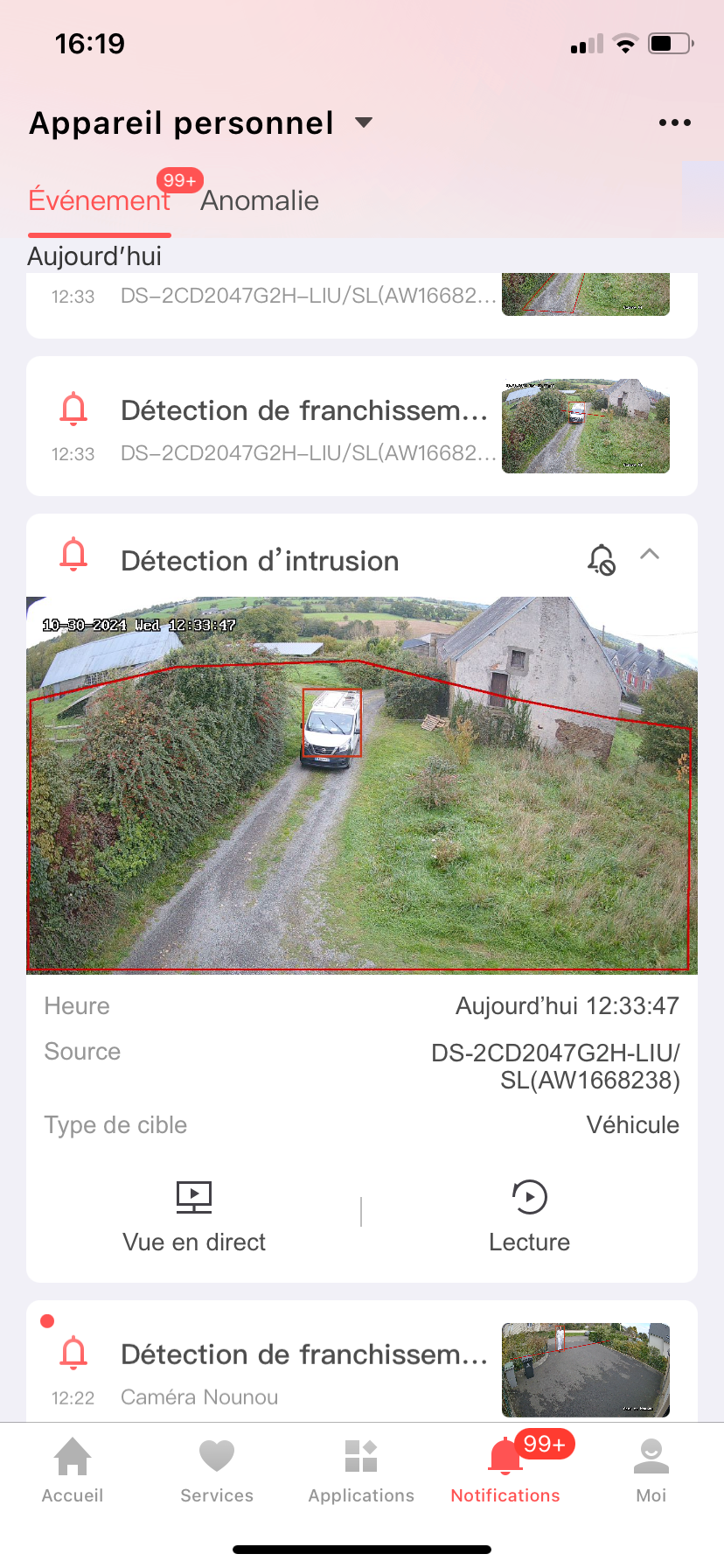724x1568 pixels.
Task: Mute notifications for Détection d'intrusion
Action: click(x=602, y=559)
